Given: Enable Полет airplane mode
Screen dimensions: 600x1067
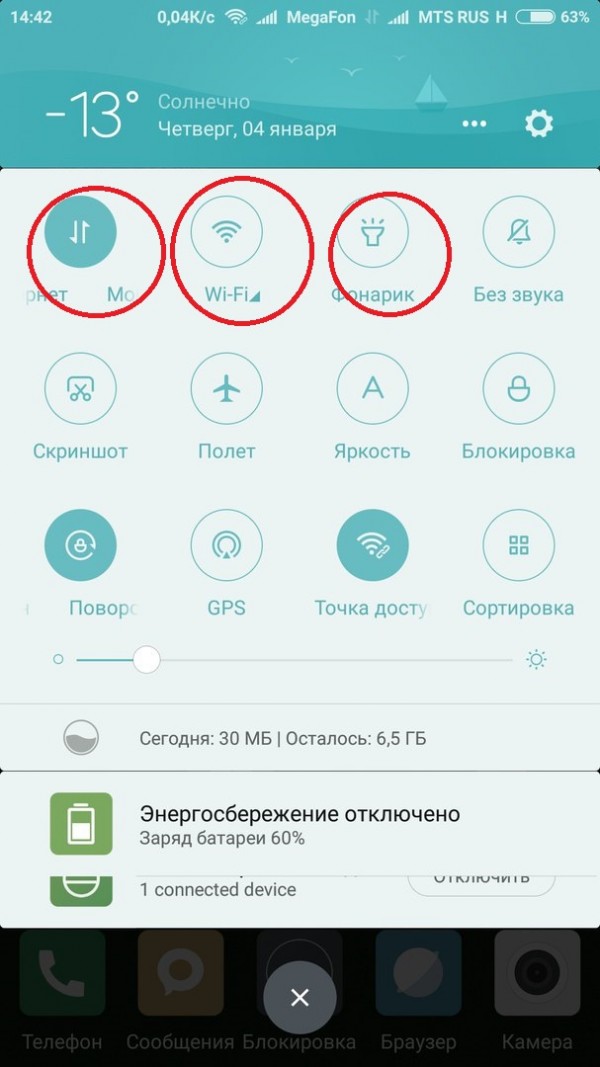Looking at the screenshot, I should click(227, 389).
